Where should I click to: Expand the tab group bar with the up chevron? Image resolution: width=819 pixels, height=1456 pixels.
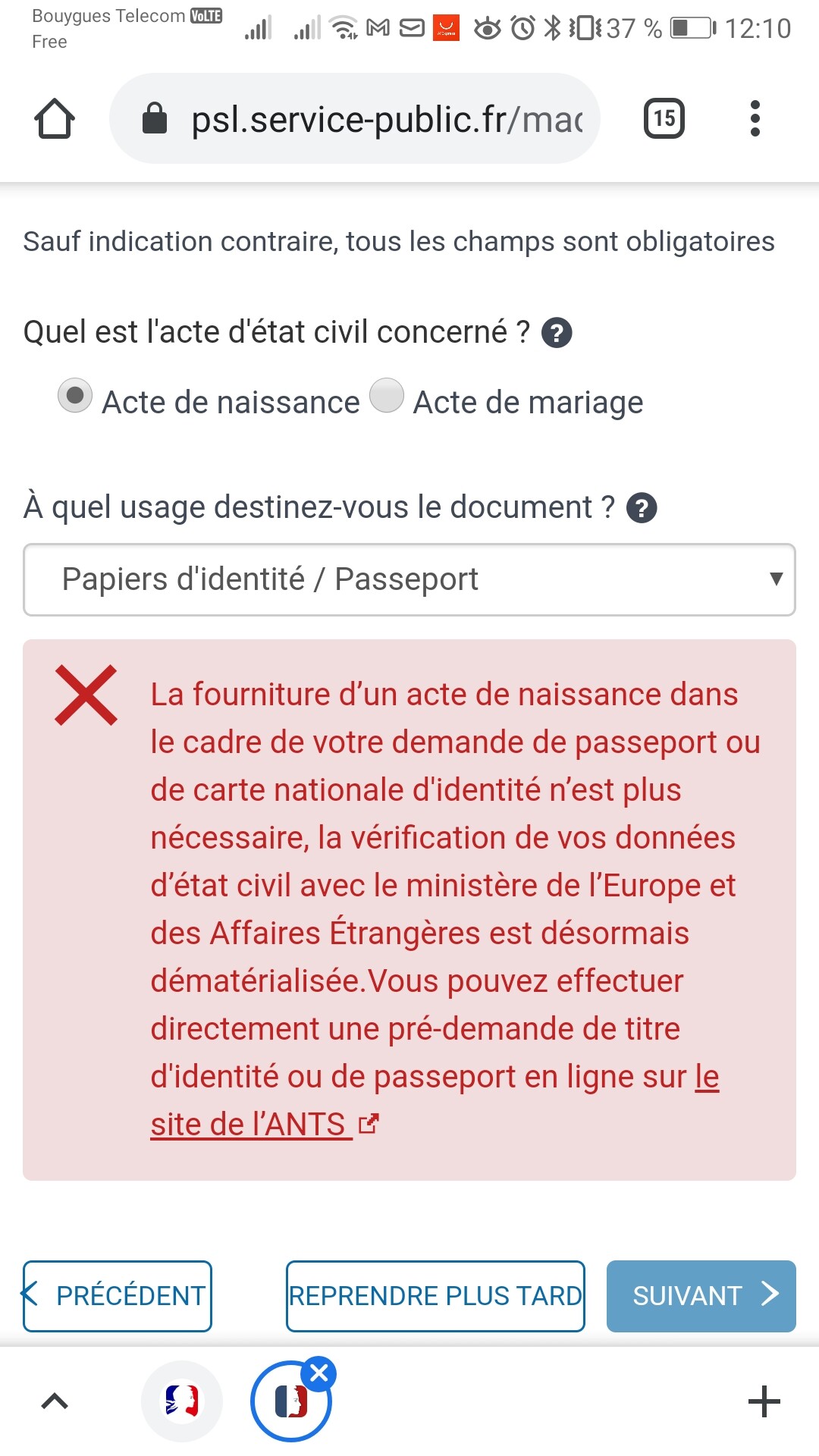click(55, 1401)
